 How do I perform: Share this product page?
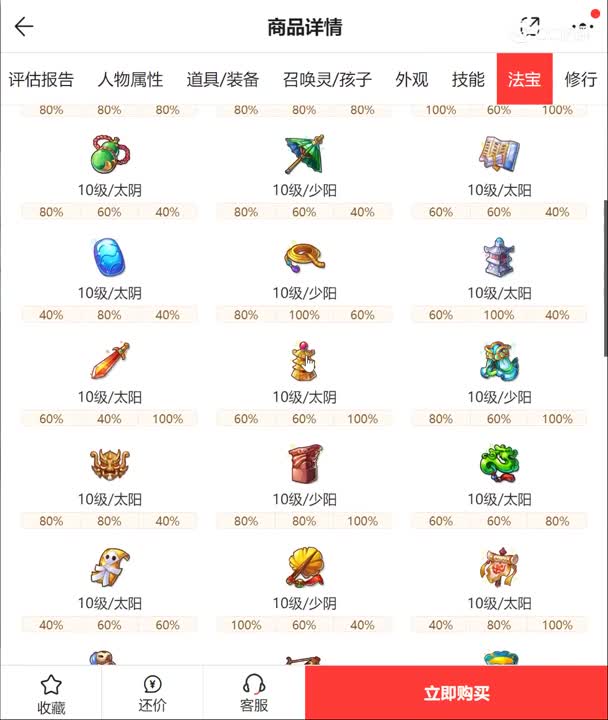530,27
